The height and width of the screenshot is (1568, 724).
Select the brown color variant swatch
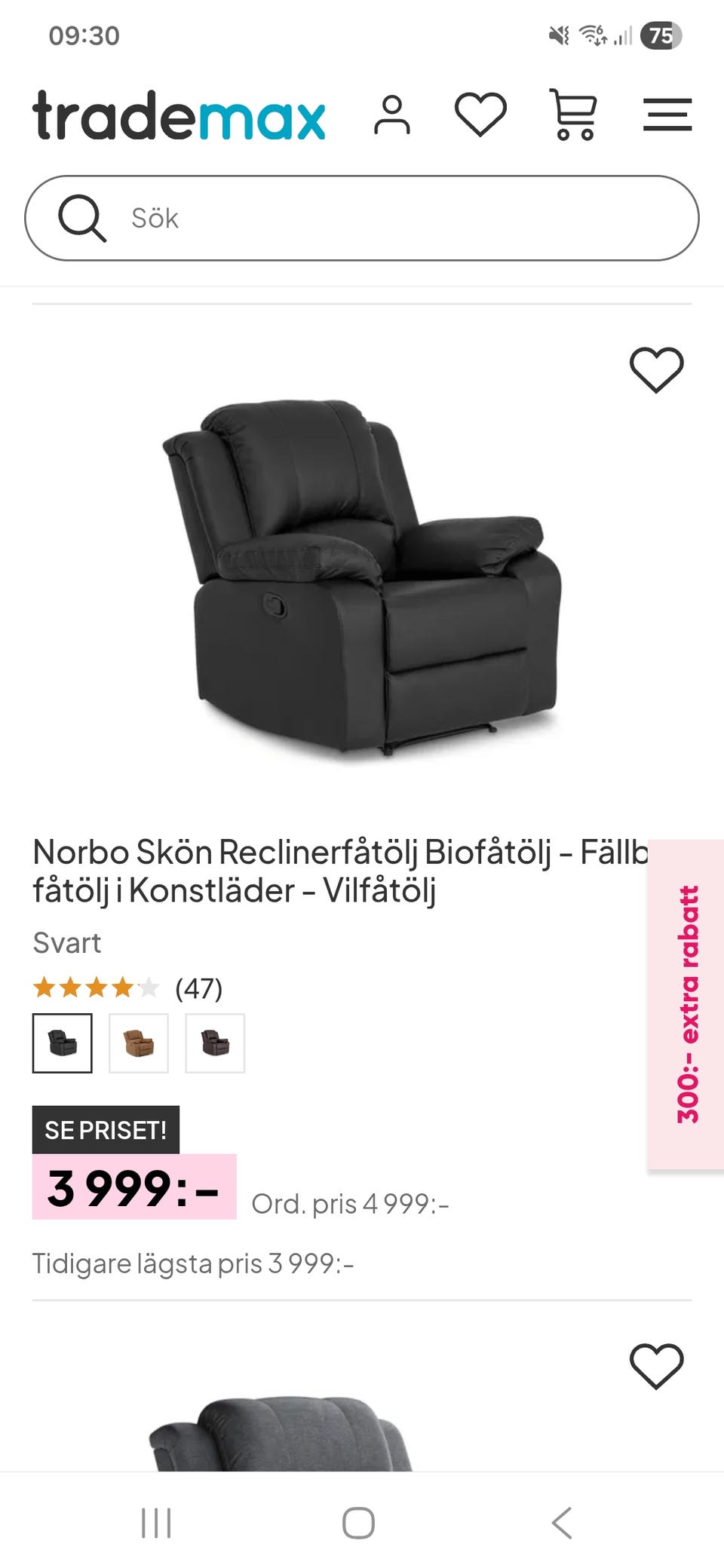point(139,1043)
